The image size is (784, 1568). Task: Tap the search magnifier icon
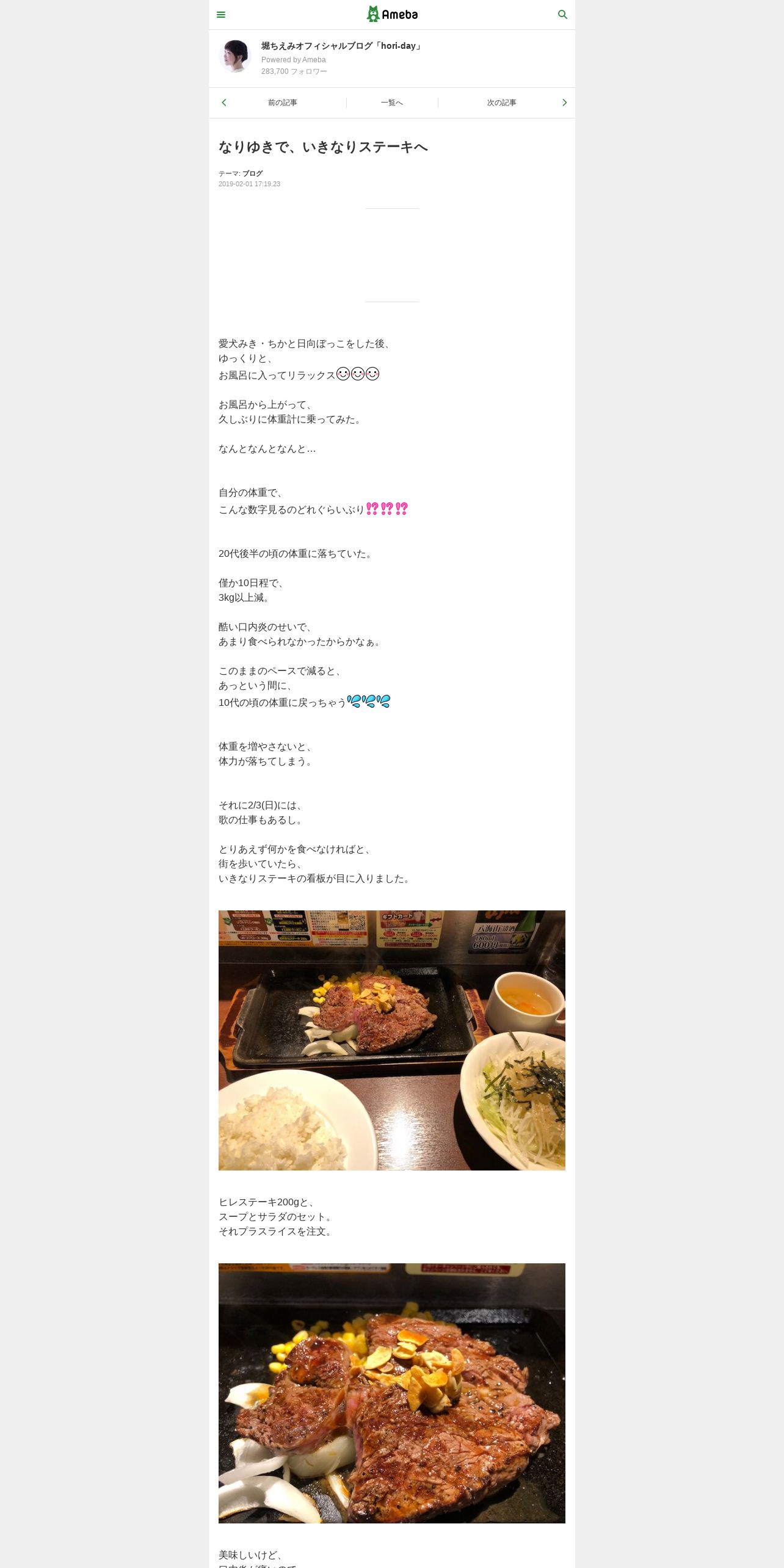pos(562,15)
